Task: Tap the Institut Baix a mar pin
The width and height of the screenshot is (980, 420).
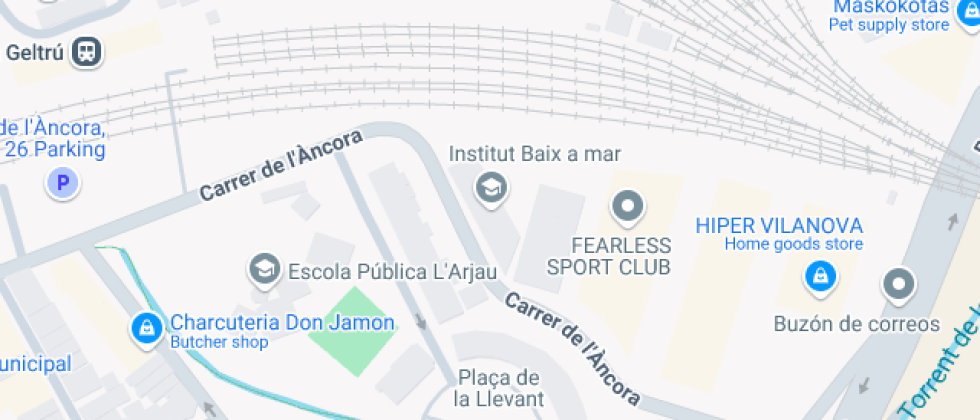Action: click(491, 188)
